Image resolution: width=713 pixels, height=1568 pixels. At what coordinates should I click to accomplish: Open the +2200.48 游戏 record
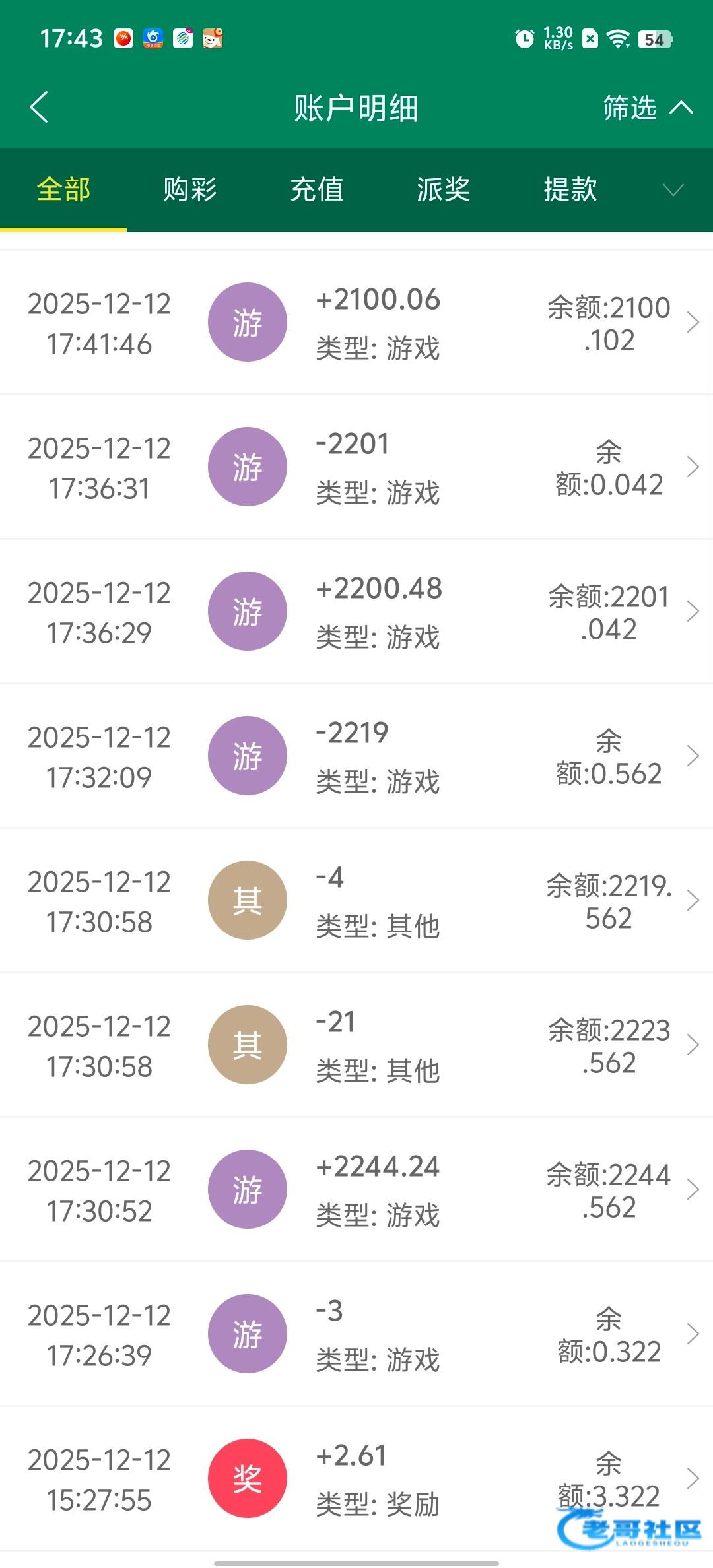pyautogui.click(x=356, y=612)
